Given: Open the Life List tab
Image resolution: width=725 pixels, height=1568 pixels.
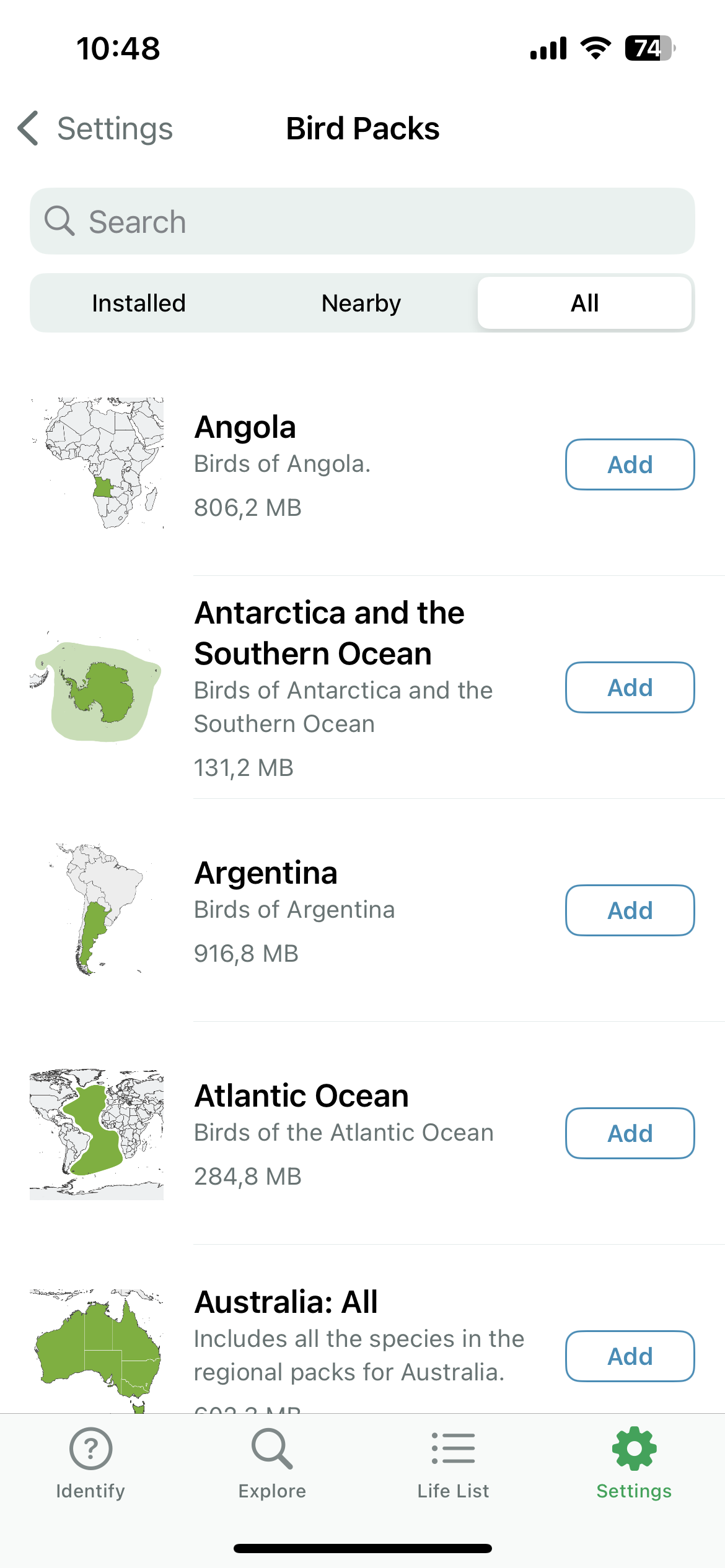Looking at the screenshot, I should [453, 1463].
